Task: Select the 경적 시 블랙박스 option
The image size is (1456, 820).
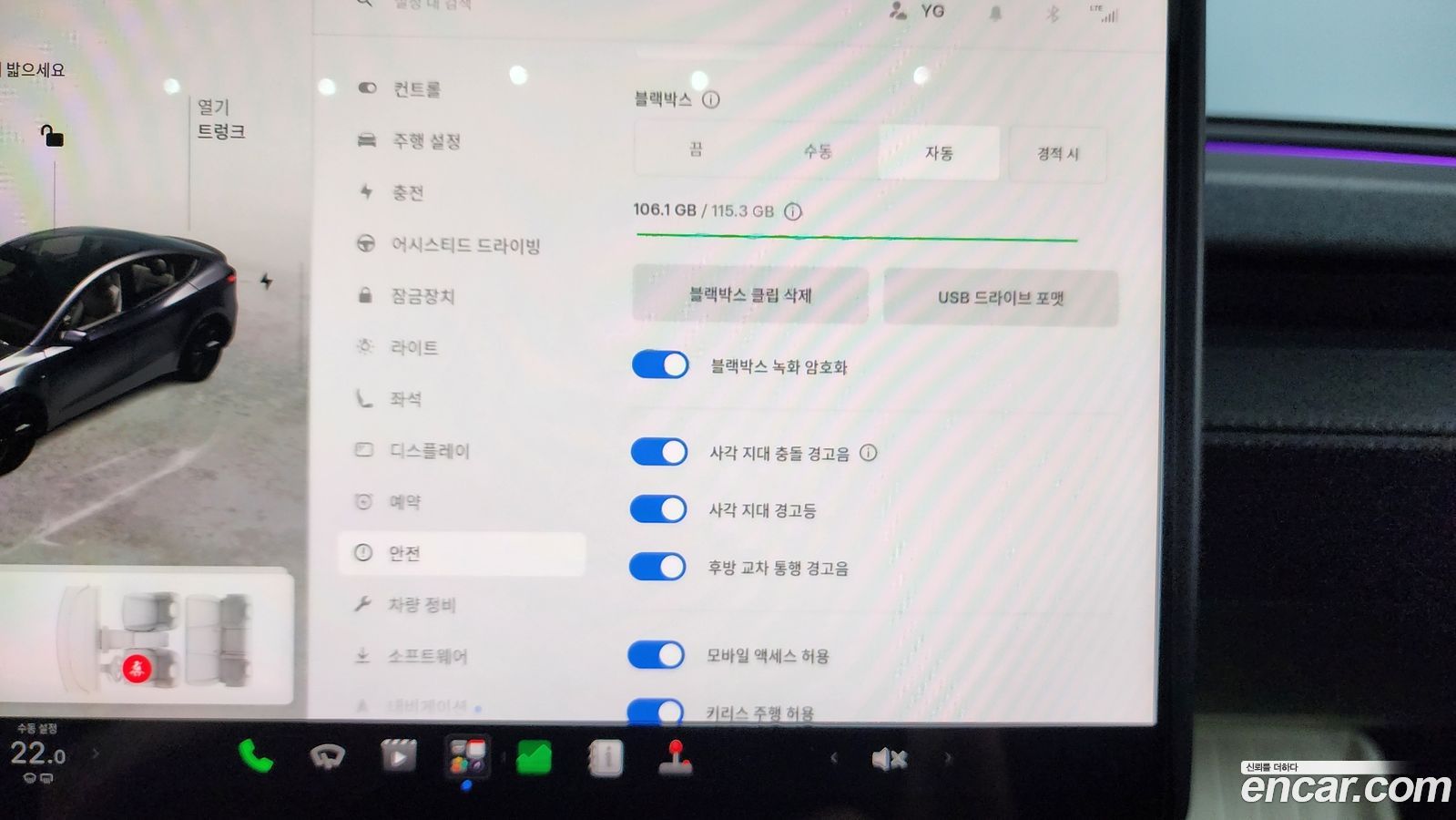Action: pos(1057,154)
